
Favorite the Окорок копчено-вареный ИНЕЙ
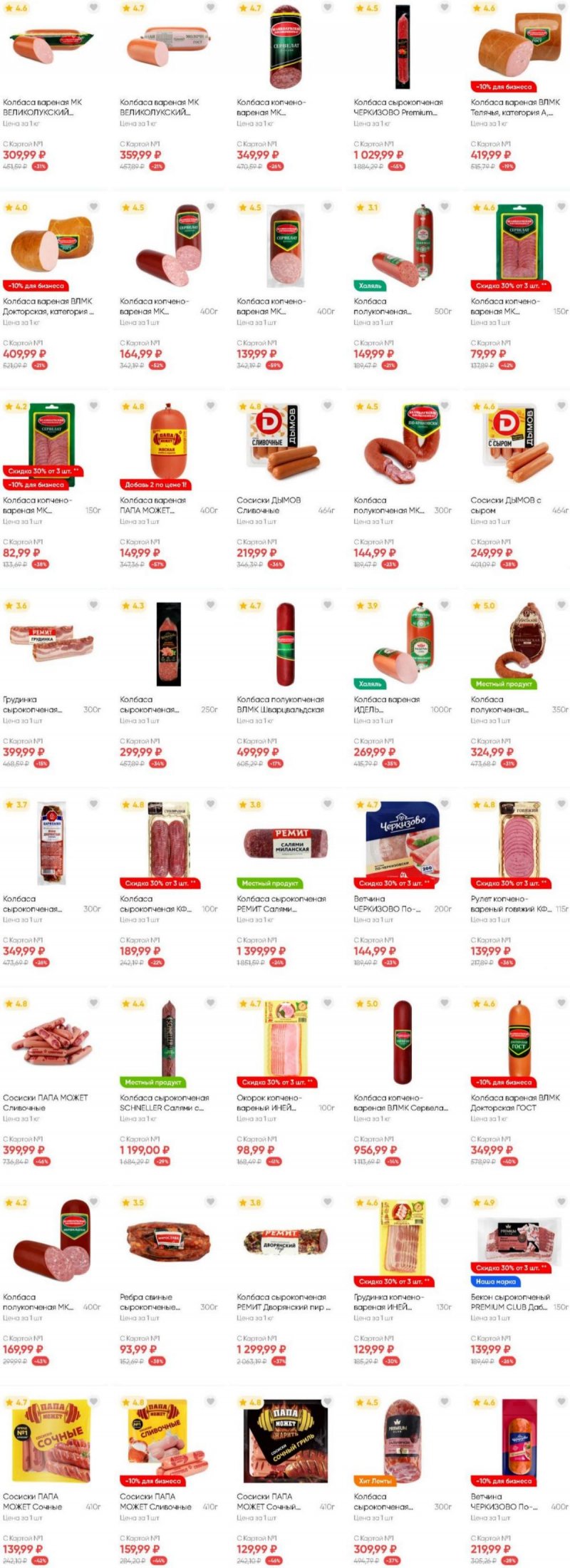(x=328, y=1003)
